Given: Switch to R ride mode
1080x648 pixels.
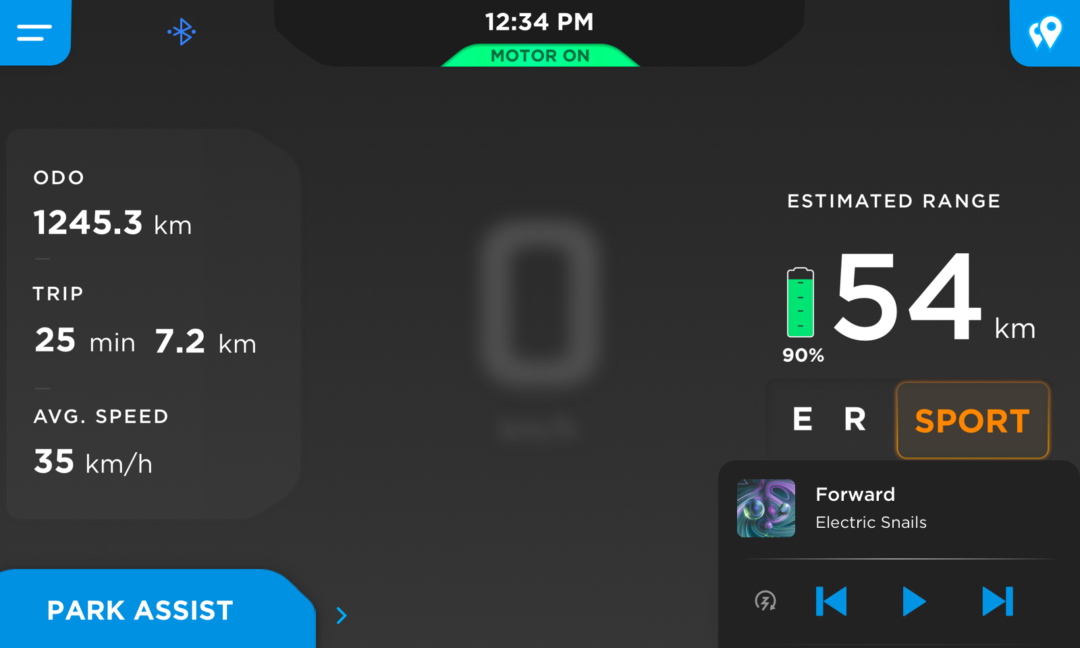Looking at the screenshot, I should [855, 420].
